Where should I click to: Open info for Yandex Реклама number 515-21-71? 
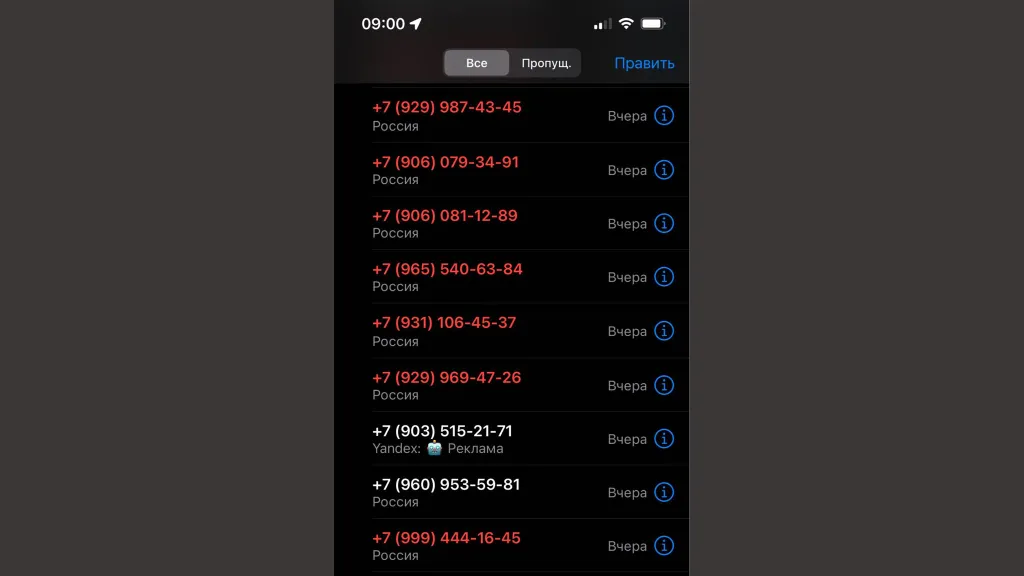pyautogui.click(x=664, y=439)
